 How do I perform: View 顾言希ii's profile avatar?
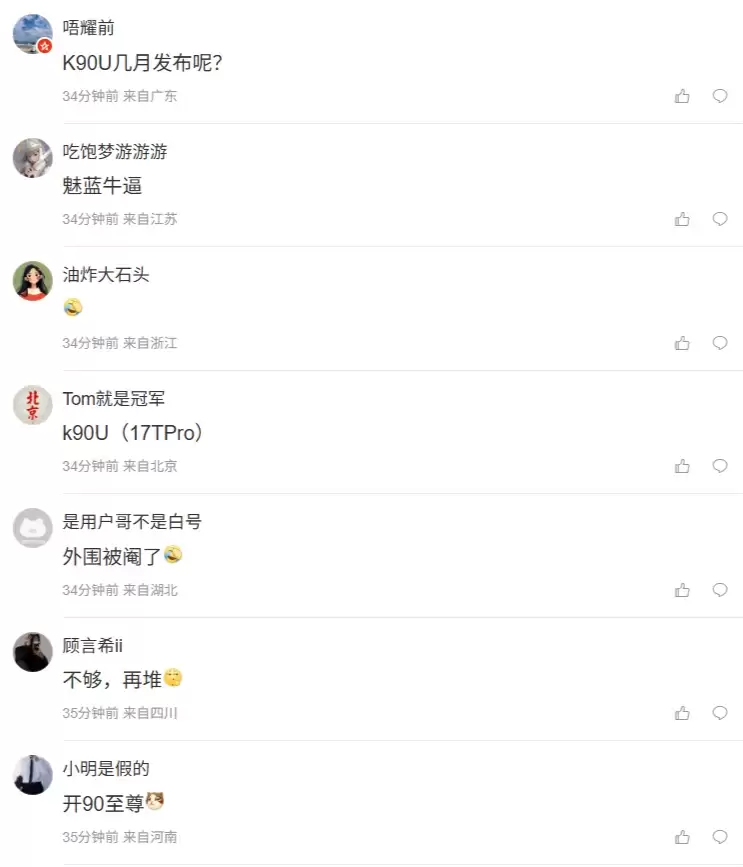tap(32, 651)
